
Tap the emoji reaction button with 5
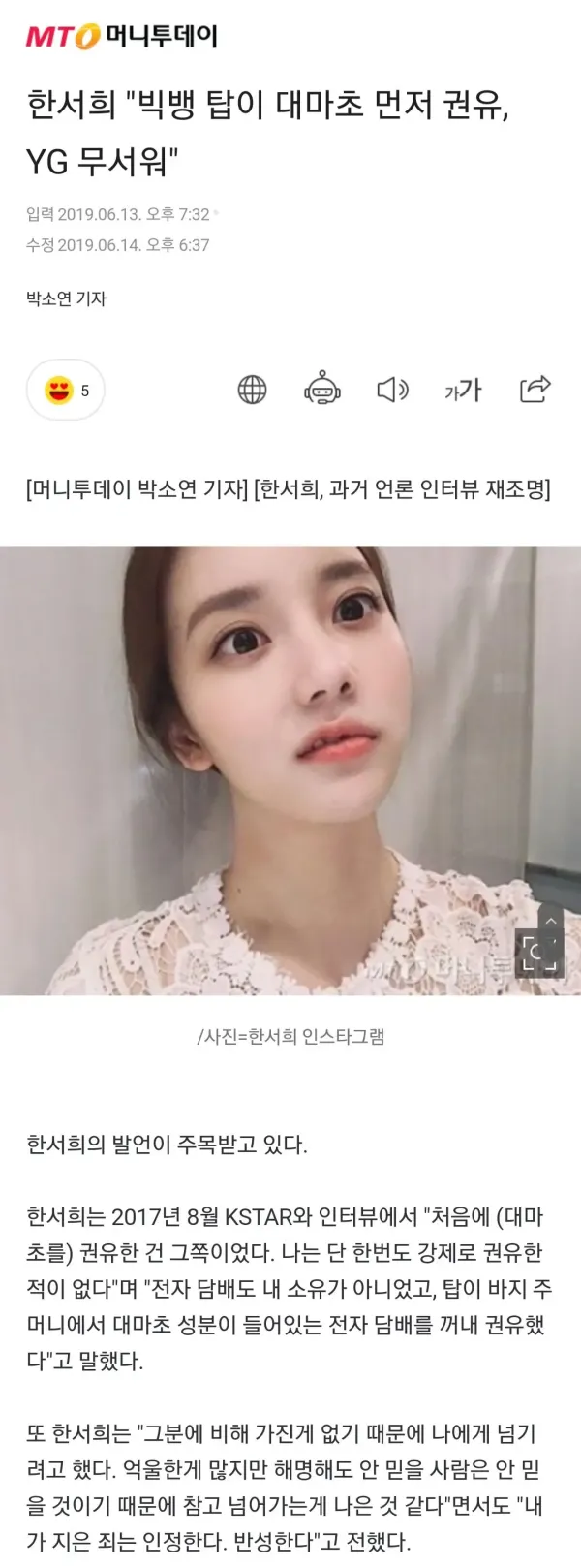coord(66,390)
